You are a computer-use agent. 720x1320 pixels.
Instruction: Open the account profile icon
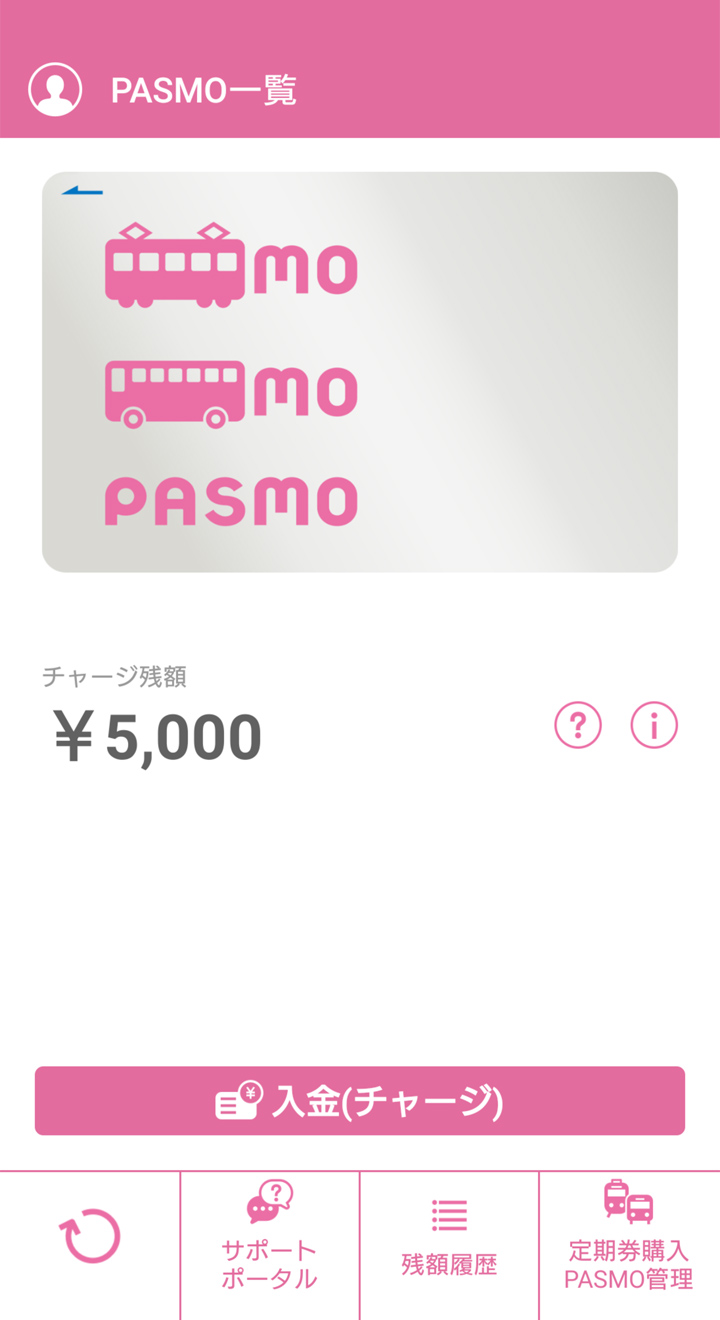[x=55, y=89]
